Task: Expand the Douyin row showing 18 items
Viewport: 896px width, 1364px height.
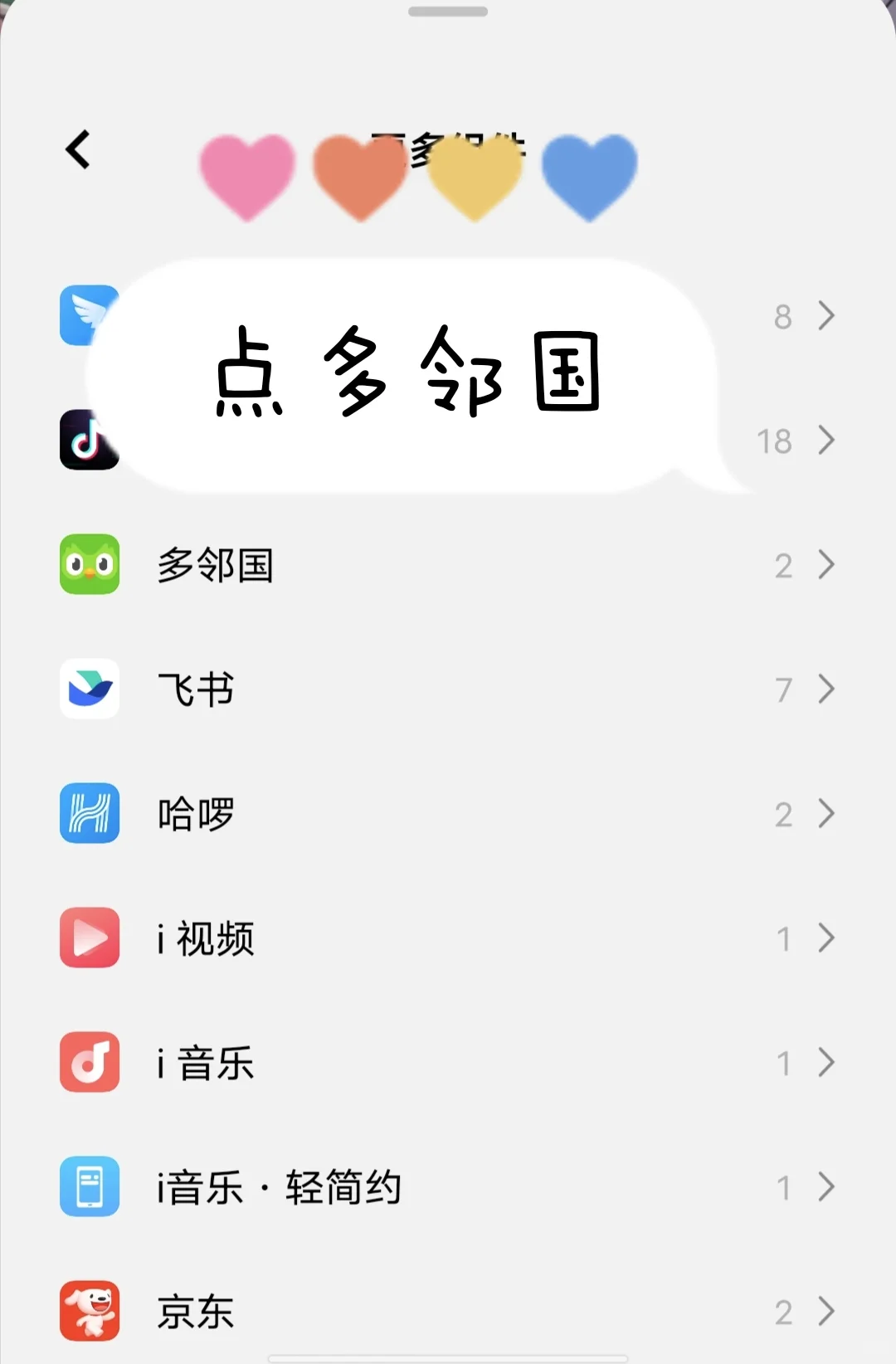Action: (x=825, y=441)
